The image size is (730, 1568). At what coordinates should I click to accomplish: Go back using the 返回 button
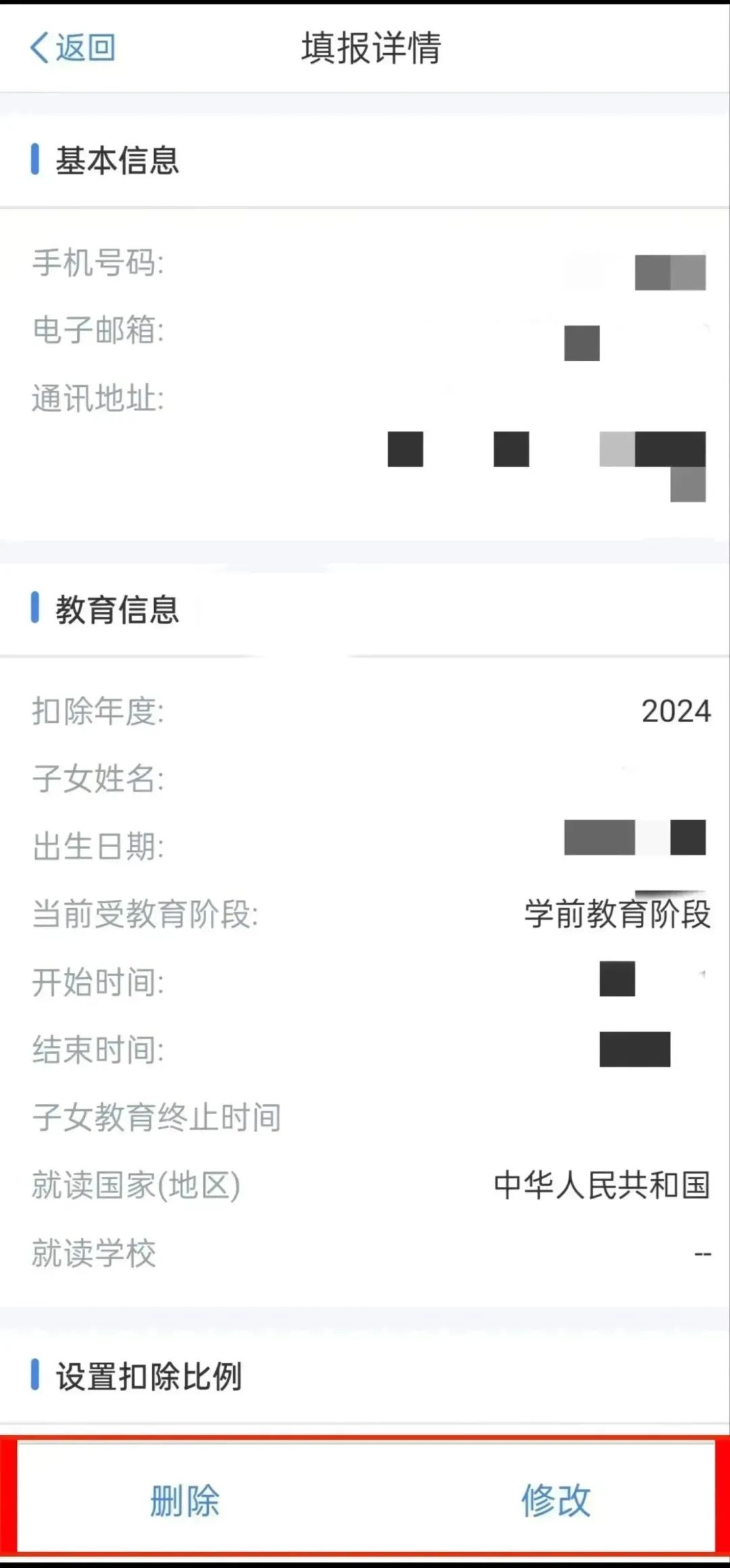(x=72, y=48)
